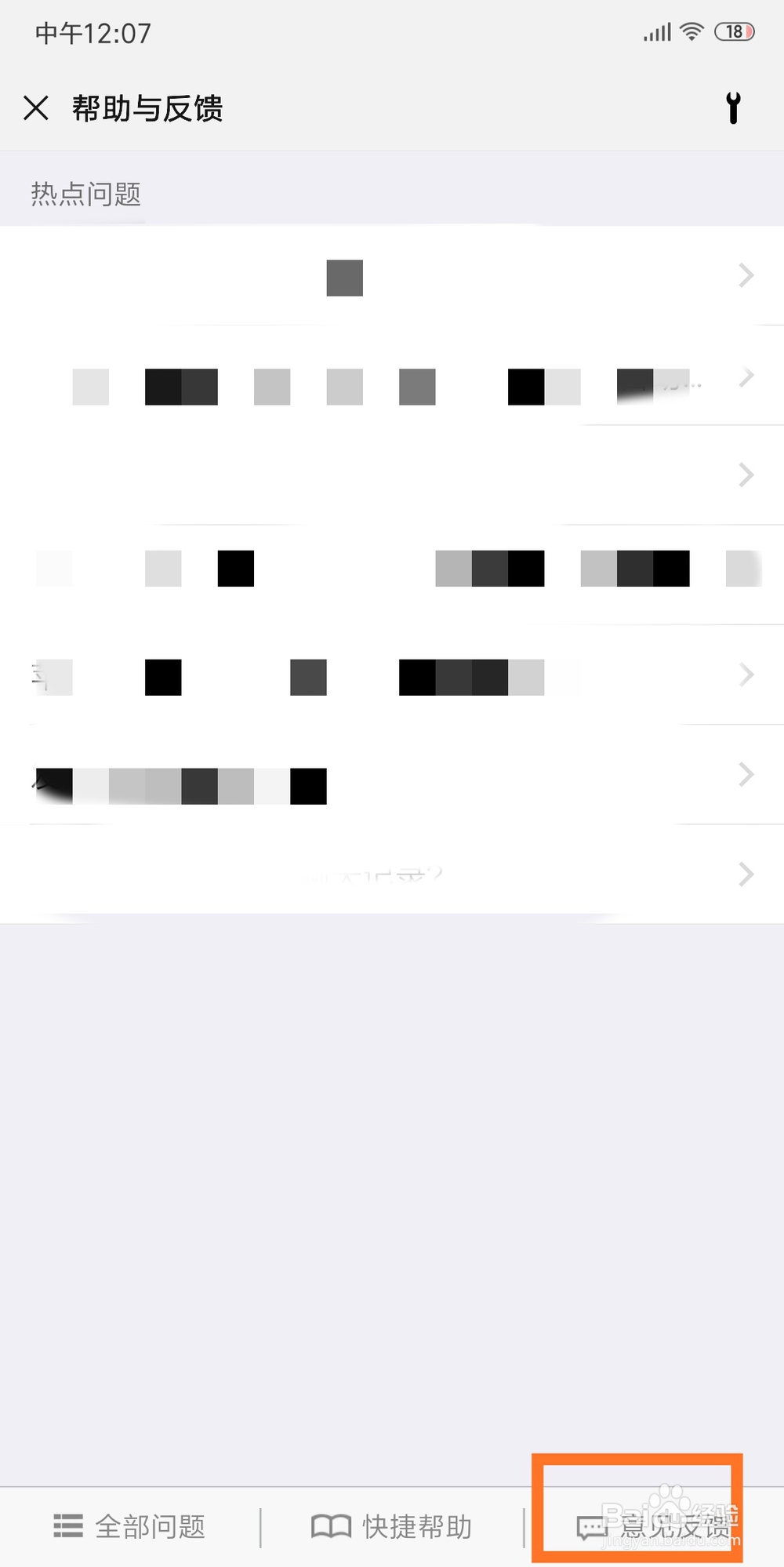Expand the third hot question's chevron
This screenshot has width=784, height=1567.
(x=746, y=476)
